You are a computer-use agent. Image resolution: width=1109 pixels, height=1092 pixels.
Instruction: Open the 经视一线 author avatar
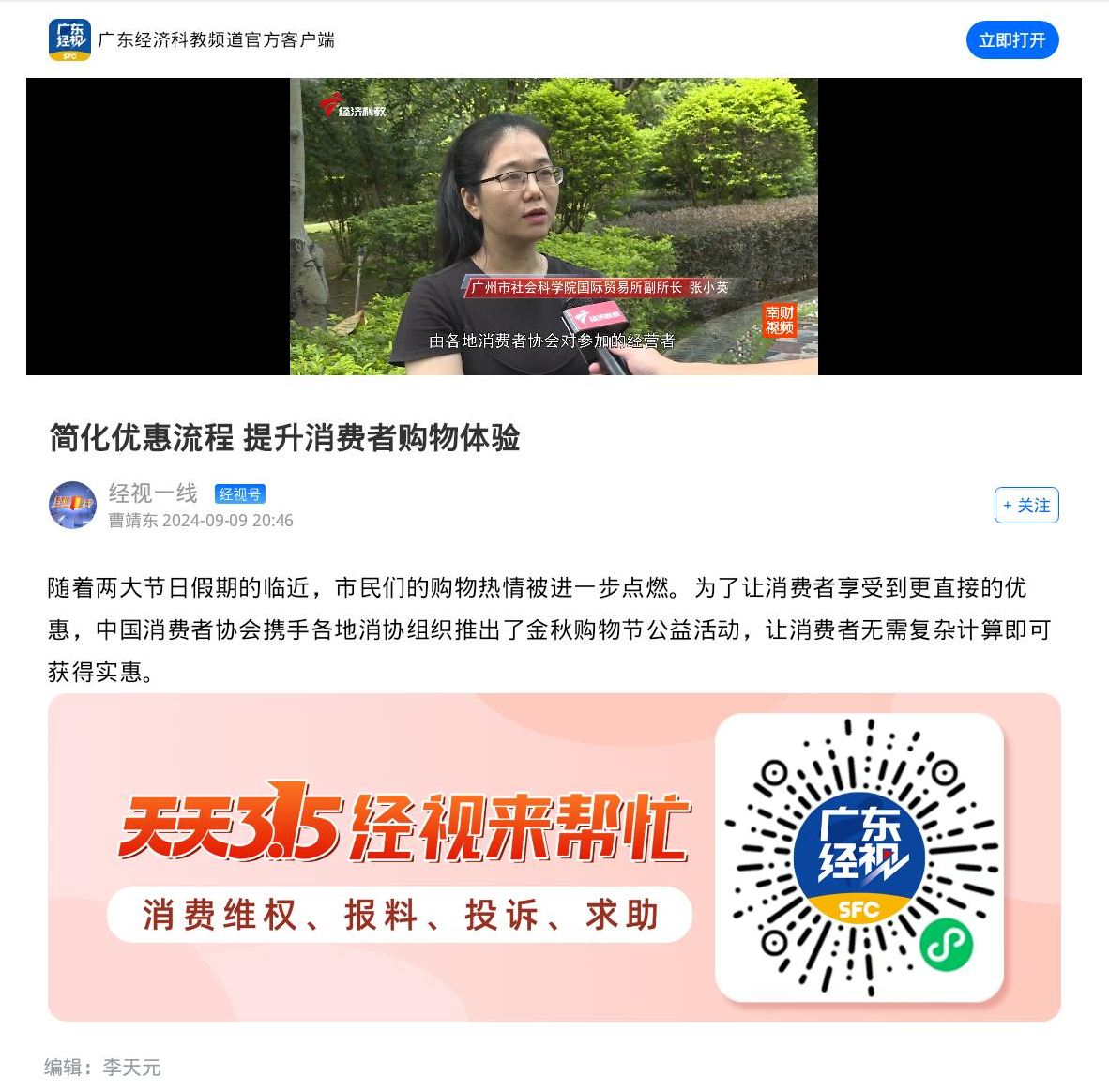coord(72,506)
